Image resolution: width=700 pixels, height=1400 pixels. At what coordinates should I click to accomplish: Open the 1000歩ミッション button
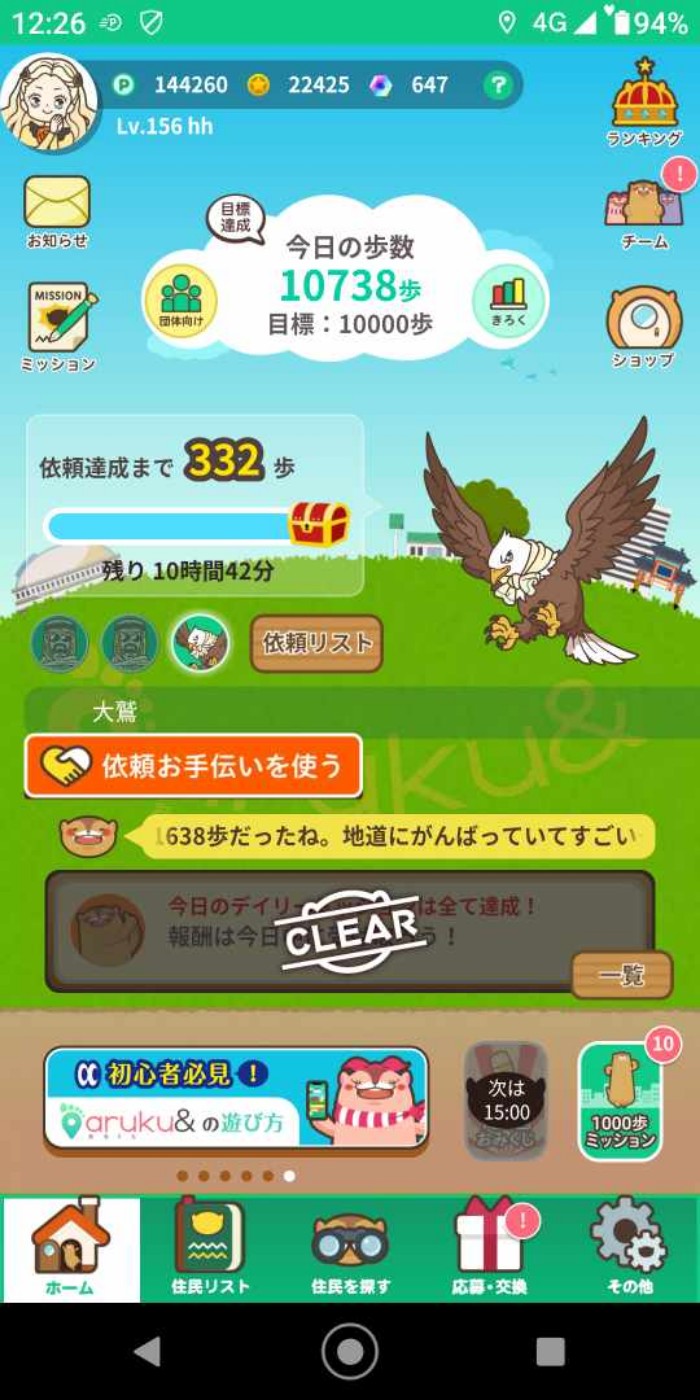620,1100
